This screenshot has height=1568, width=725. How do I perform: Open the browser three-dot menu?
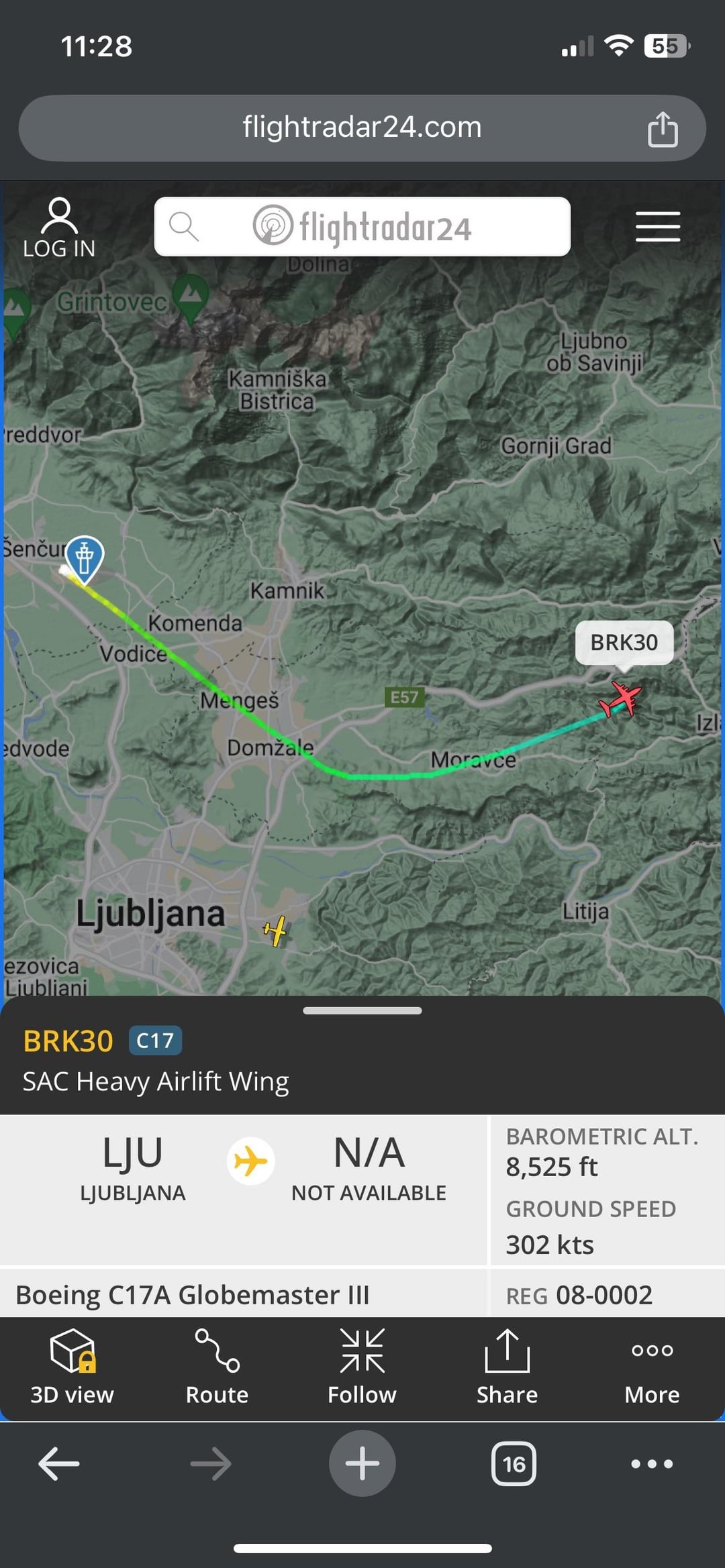coord(652,1463)
